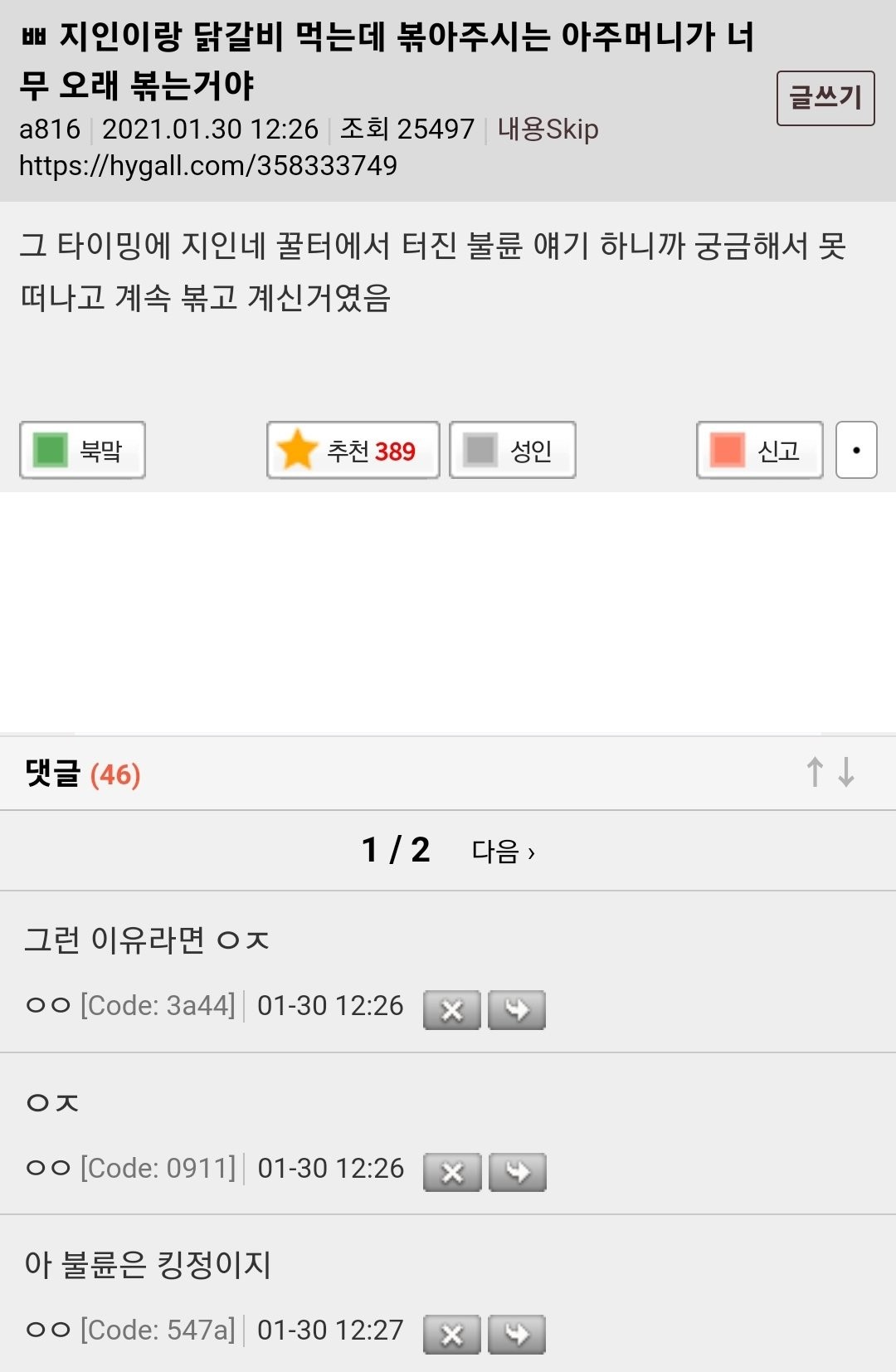Jump up with the comment up arrow
The width and height of the screenshot is (896, 1372).
click(815, 772)
